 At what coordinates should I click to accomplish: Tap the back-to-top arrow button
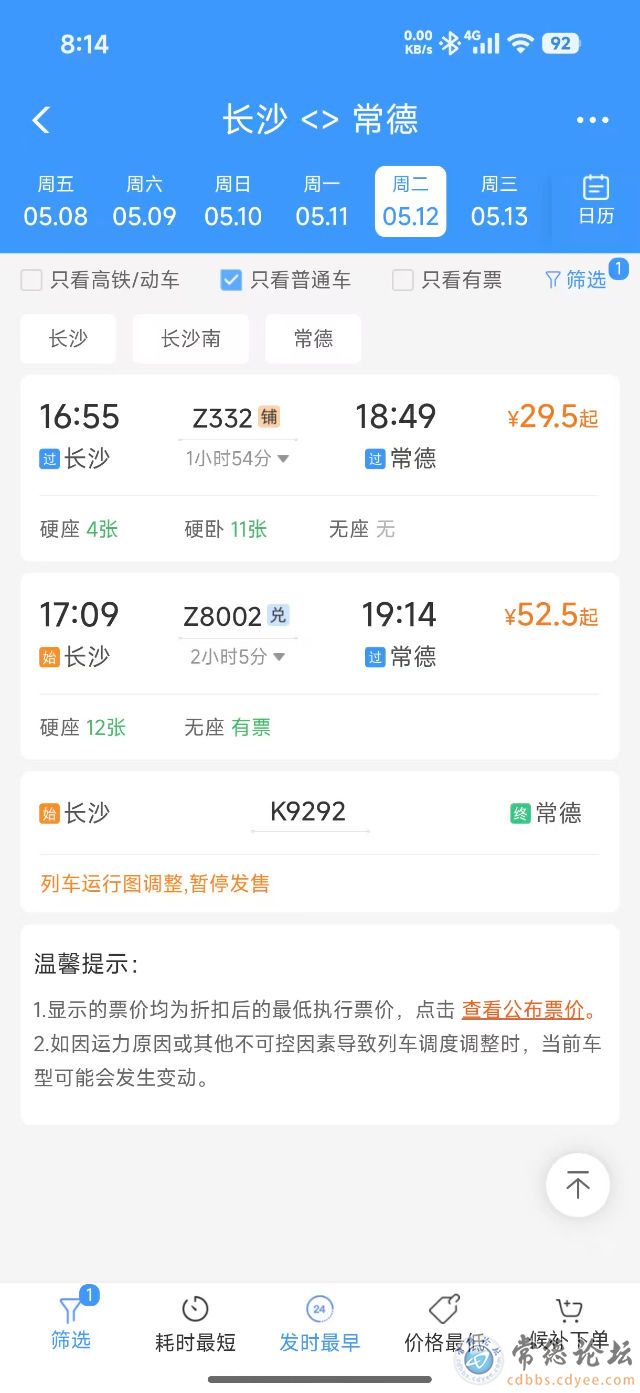[x=578, y=1185]
